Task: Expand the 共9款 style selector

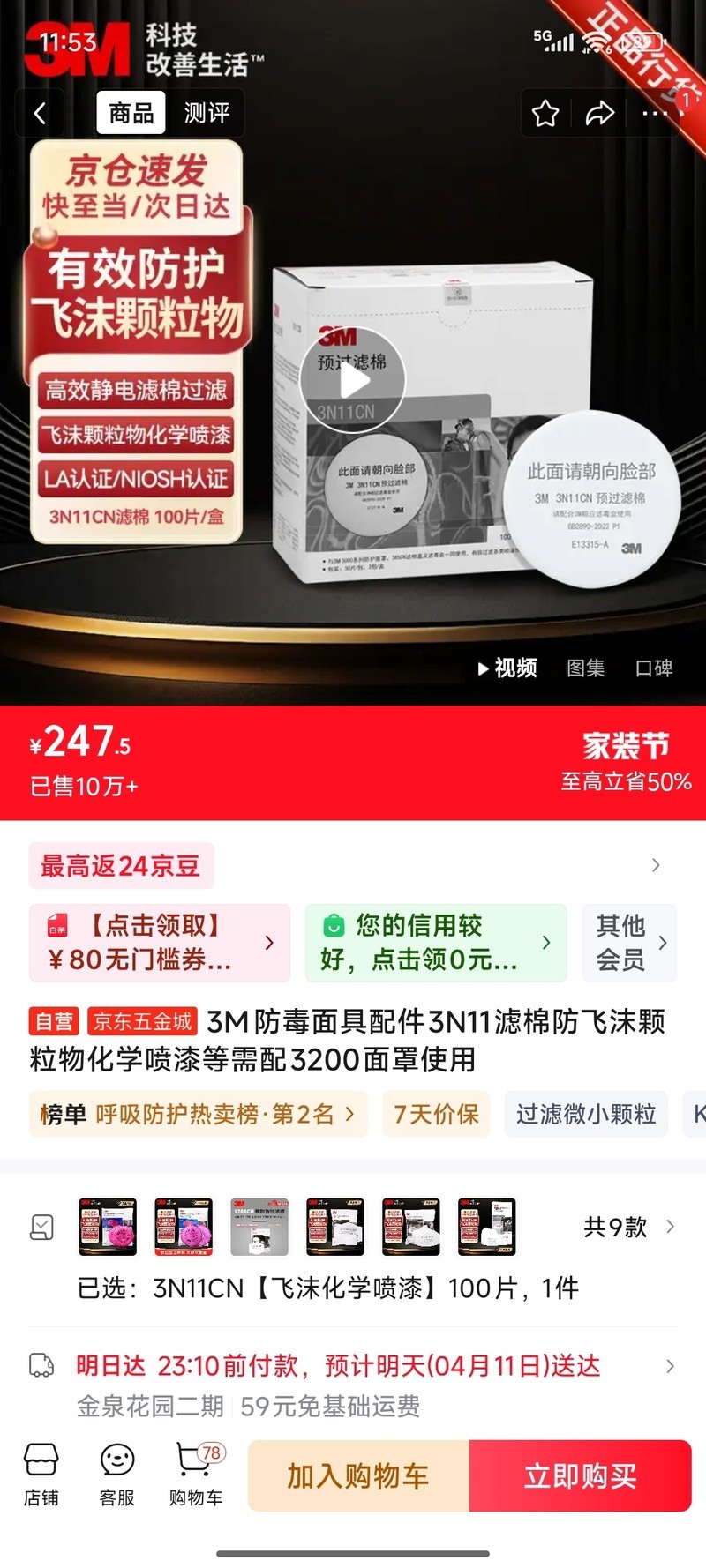Action: (x=628, y=1227)
